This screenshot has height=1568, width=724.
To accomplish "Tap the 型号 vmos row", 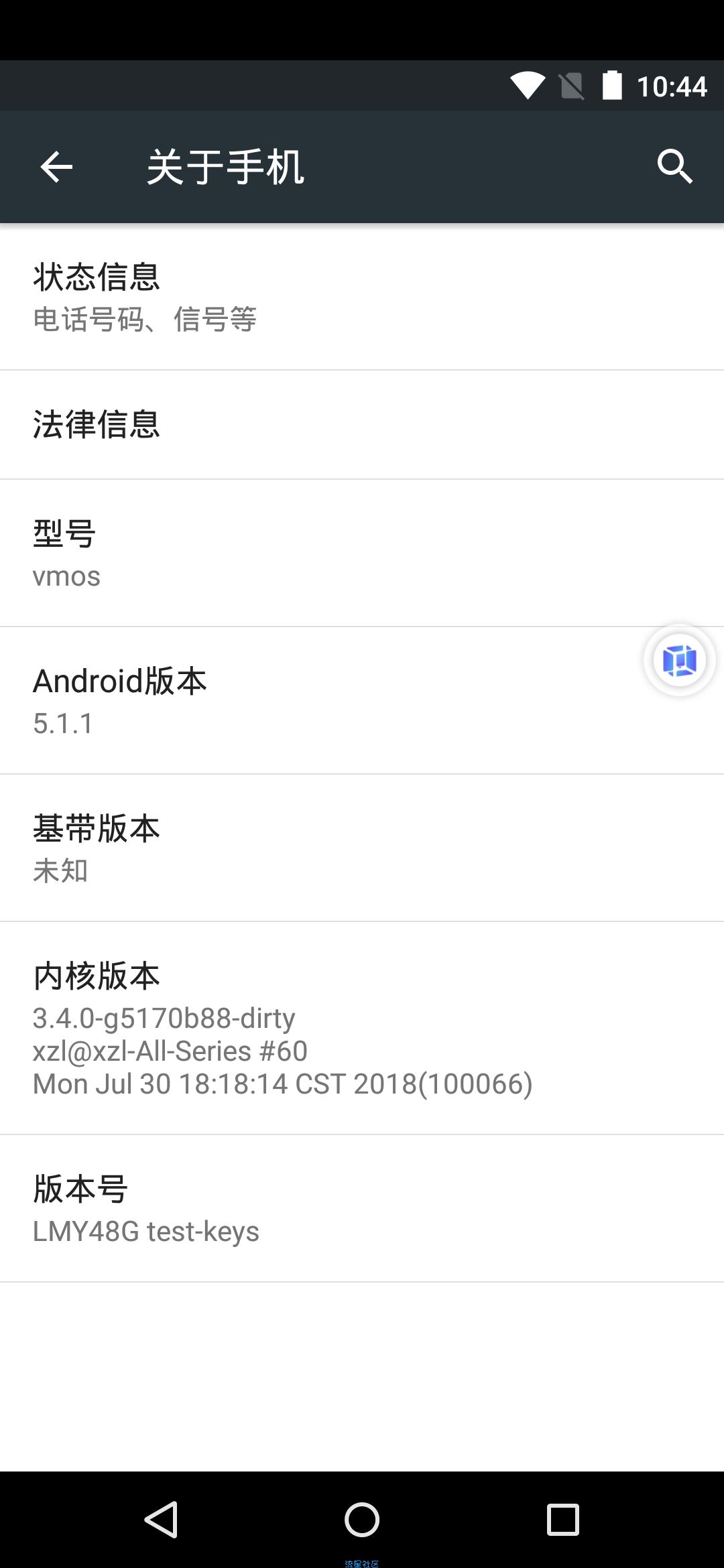I will (x=362, y=553).
